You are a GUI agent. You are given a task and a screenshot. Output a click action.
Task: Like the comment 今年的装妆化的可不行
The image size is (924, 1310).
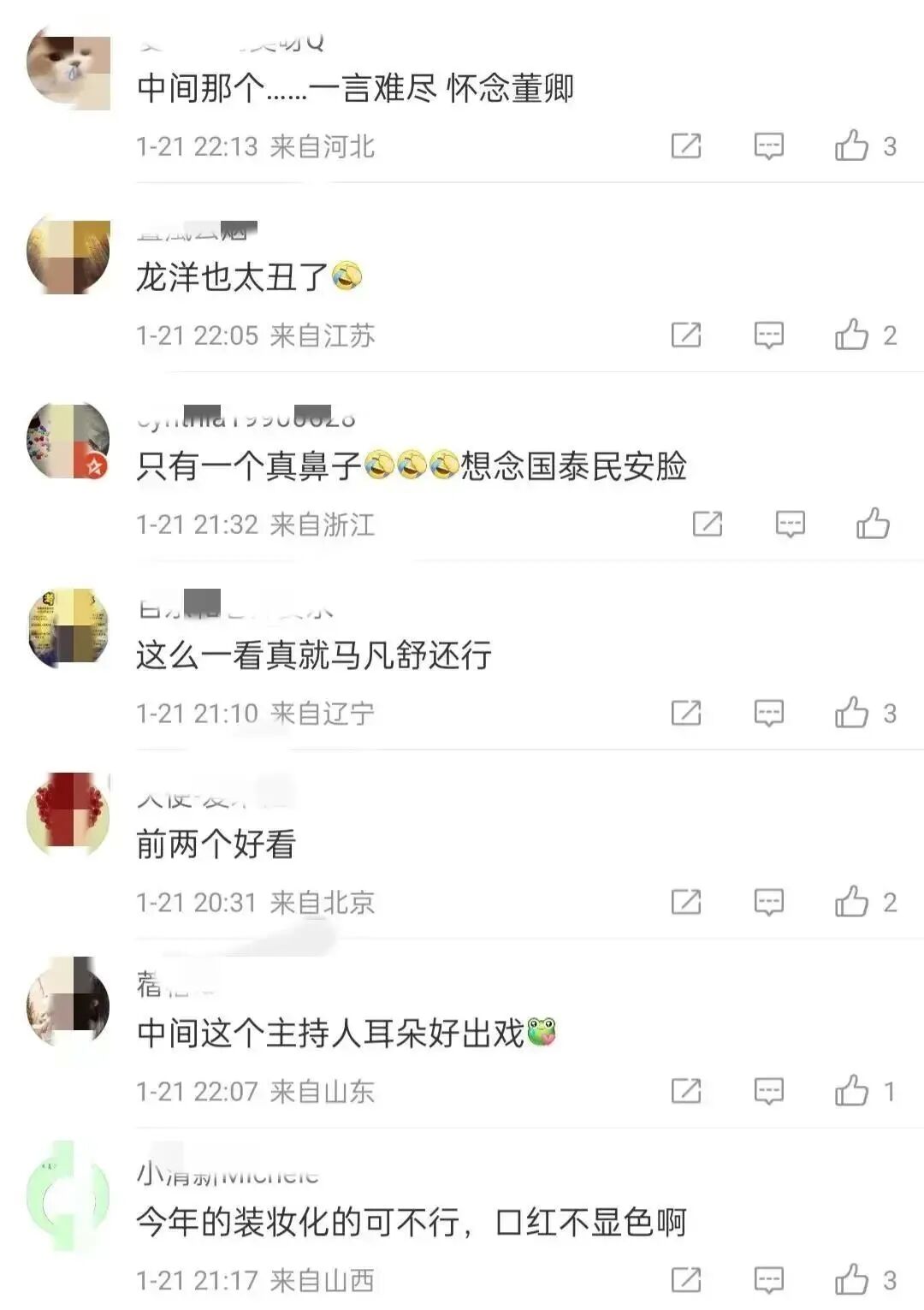[x=851, y=1280]
